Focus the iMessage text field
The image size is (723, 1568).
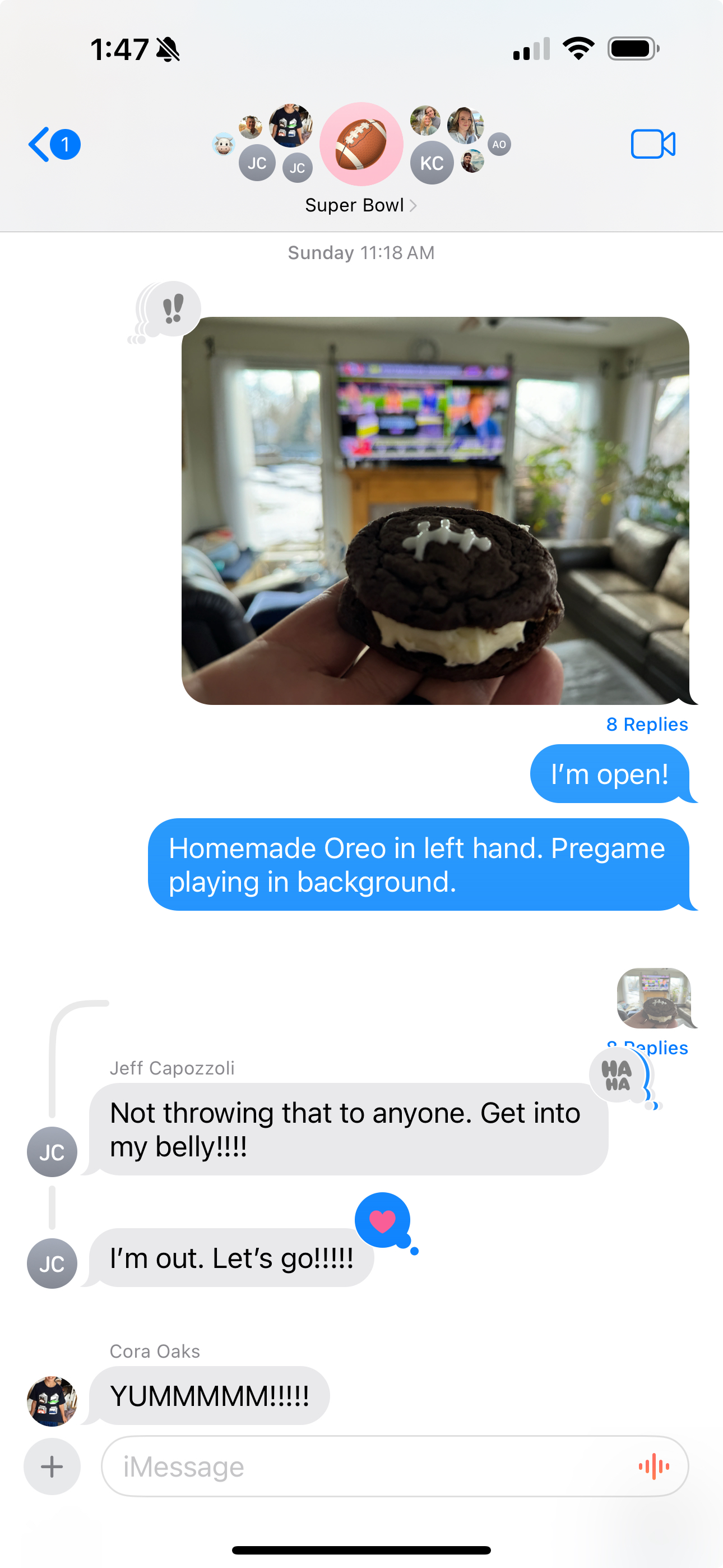pos(365,1466)
